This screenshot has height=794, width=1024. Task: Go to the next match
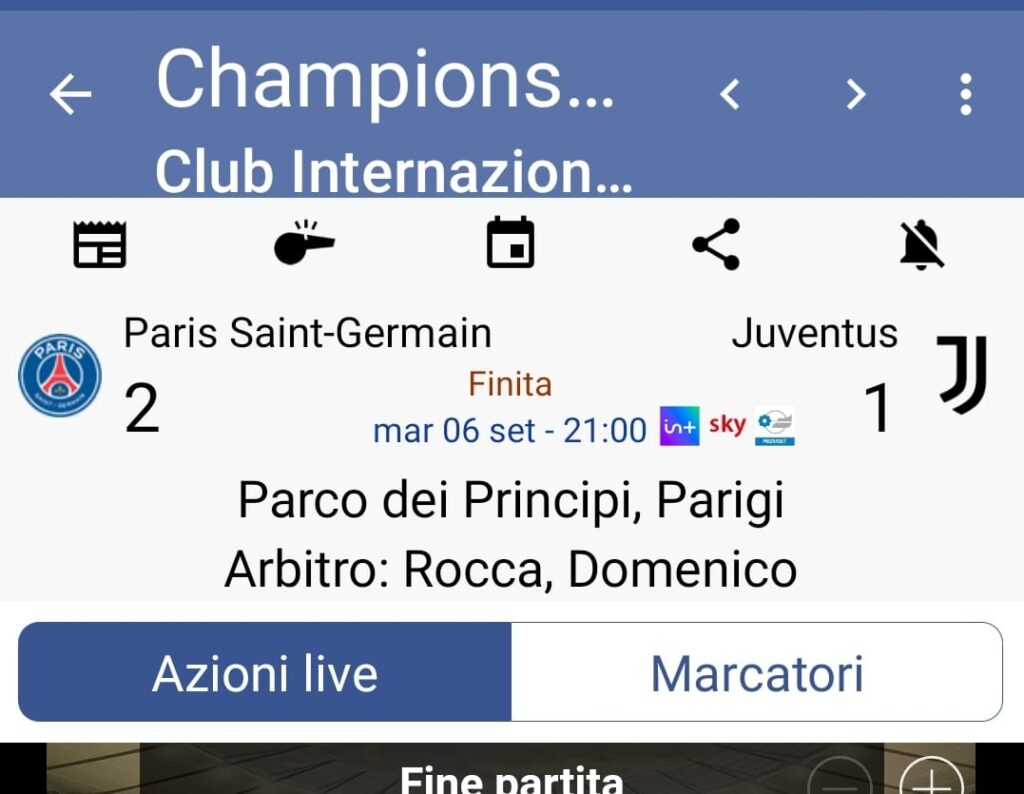tap(855, 94)
